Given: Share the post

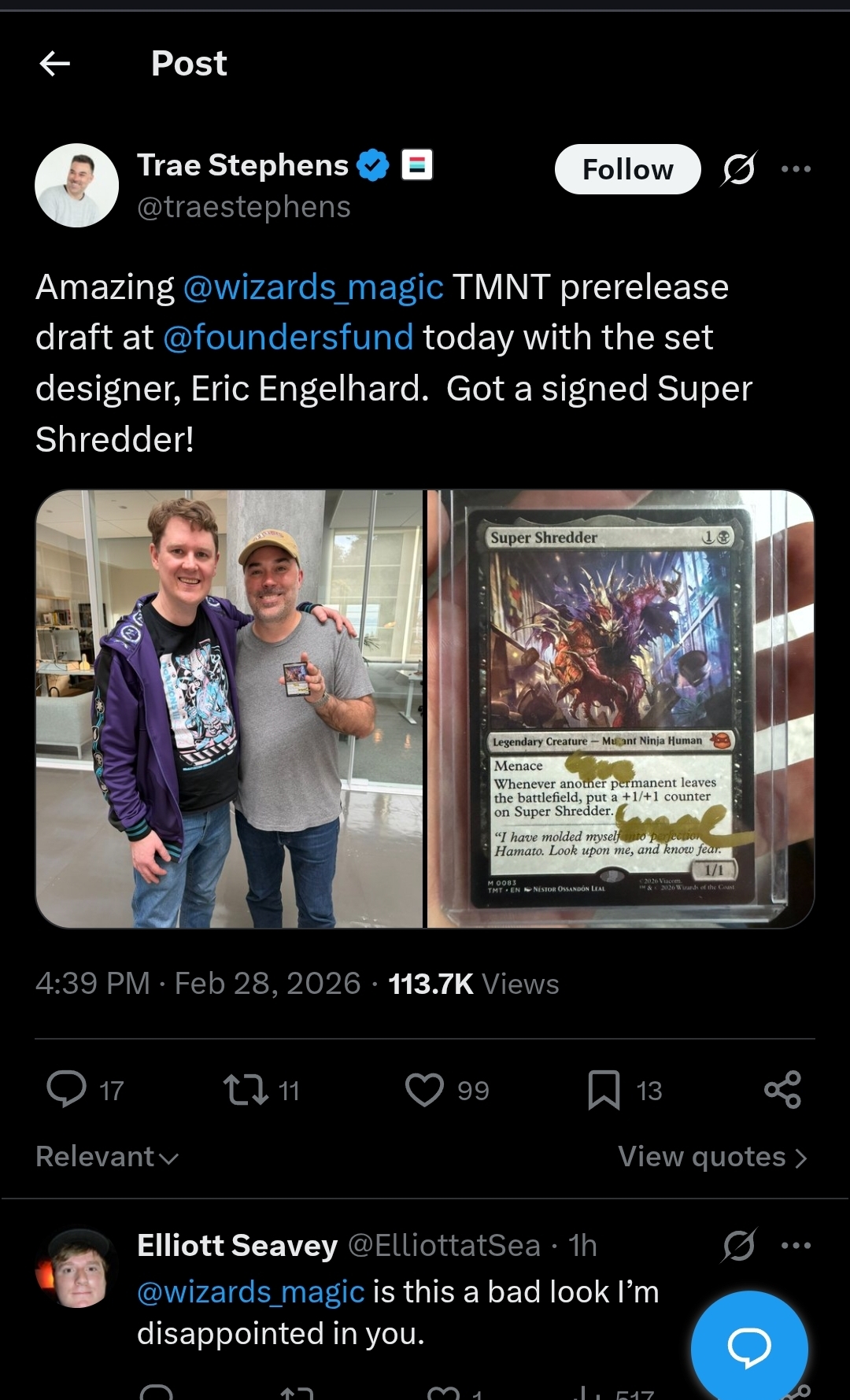Looking at the screenshot, I should [782, 1090].
